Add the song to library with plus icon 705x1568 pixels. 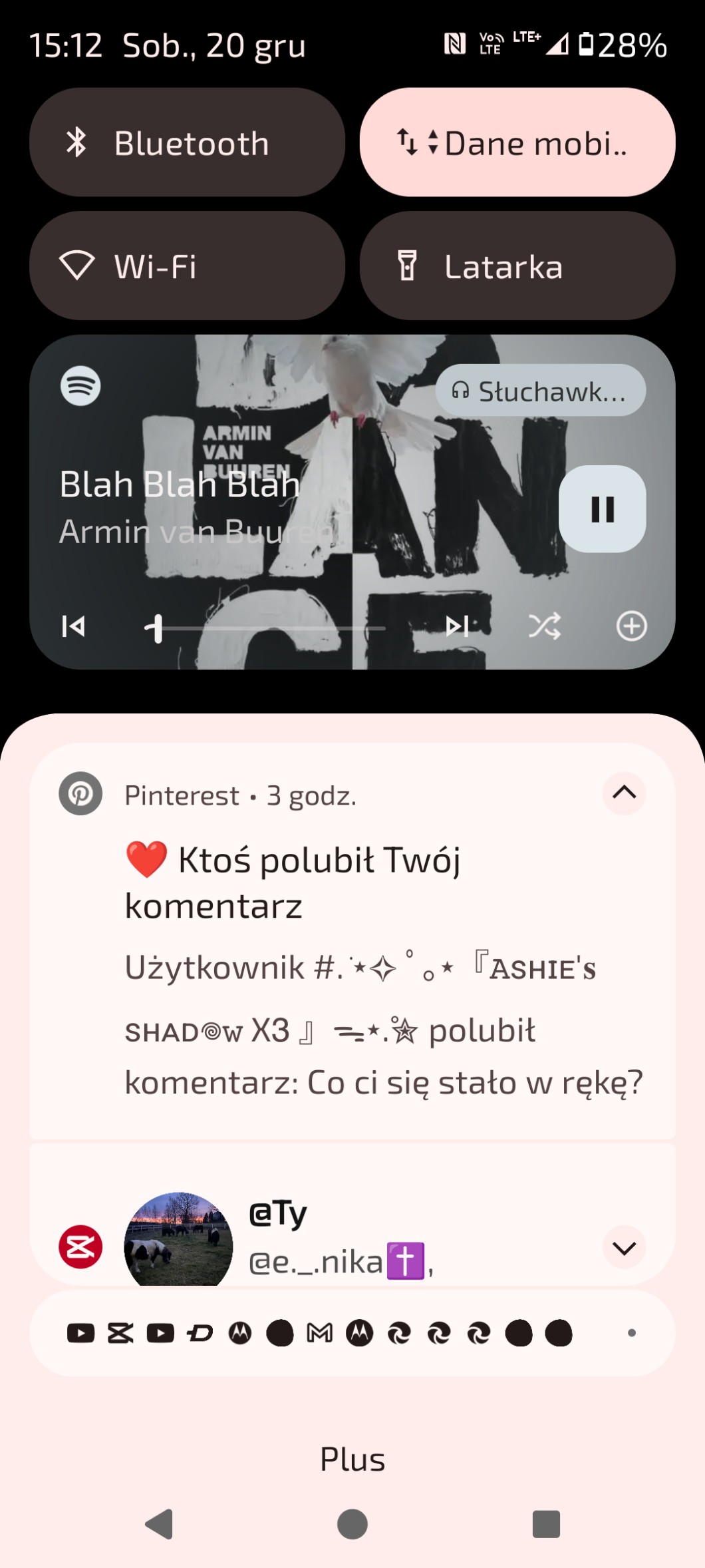tap(631, 626)
